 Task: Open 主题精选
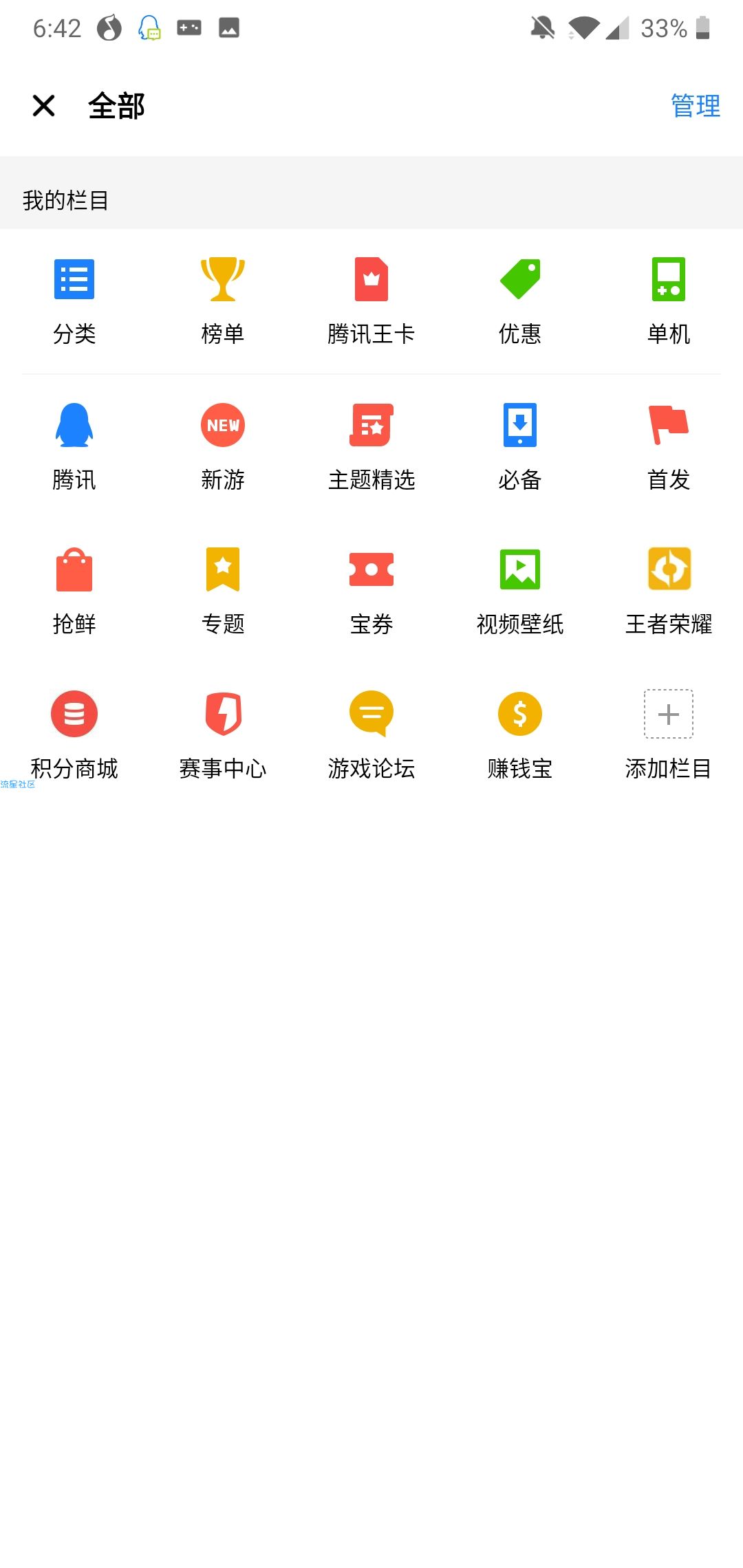tap(371, 447)
